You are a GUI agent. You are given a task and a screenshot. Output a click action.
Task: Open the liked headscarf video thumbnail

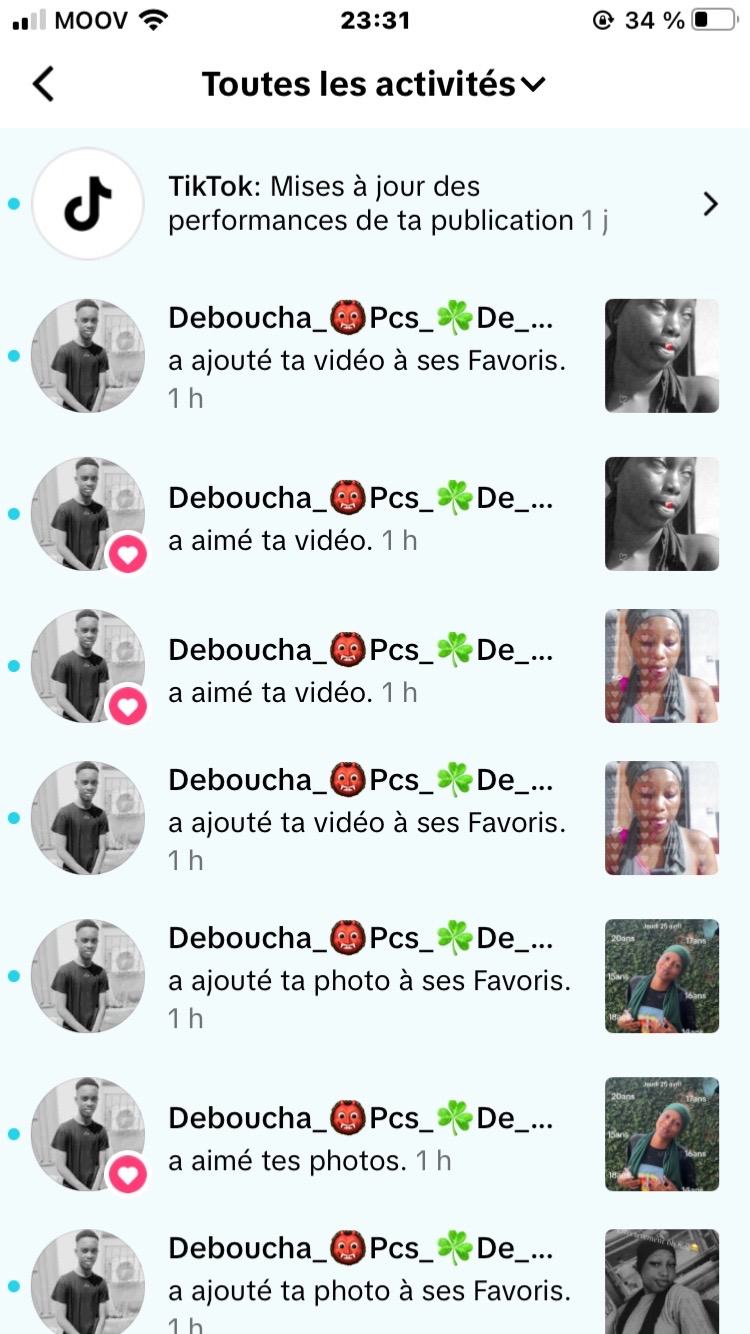(x=662, y=666)
